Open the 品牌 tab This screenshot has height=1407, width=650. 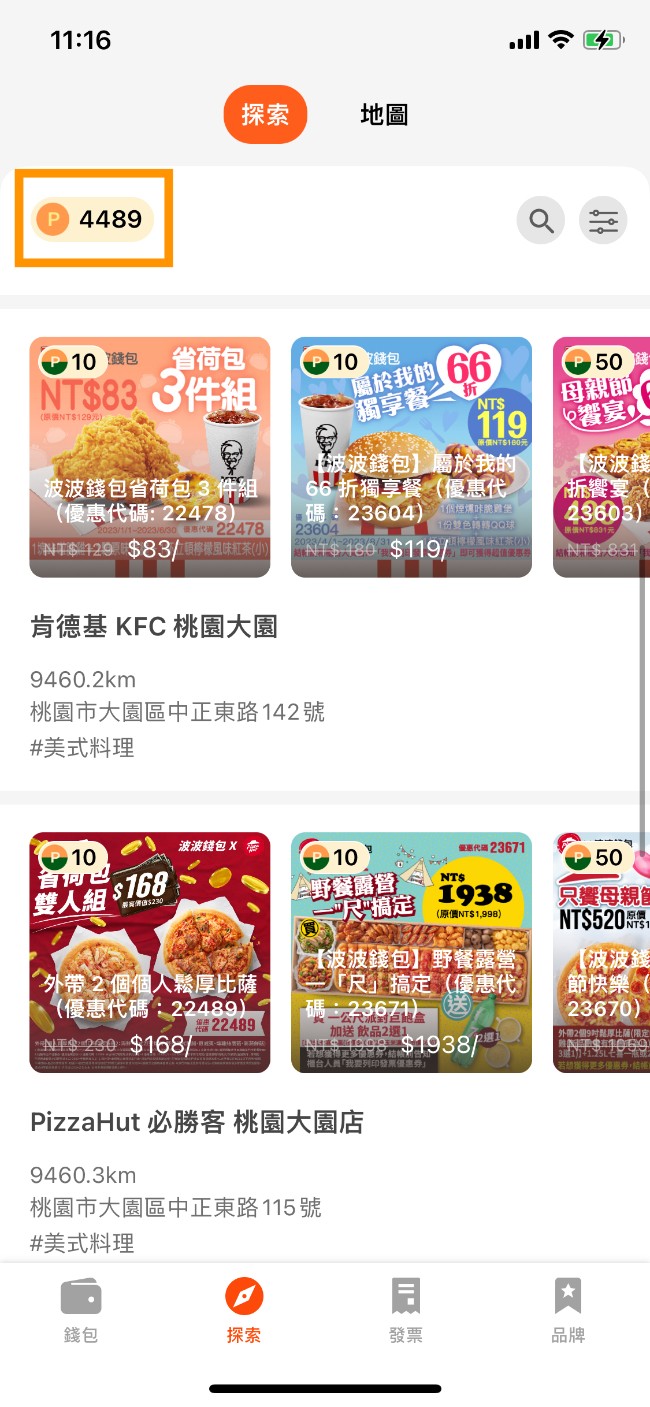[x=568, y=1309]
